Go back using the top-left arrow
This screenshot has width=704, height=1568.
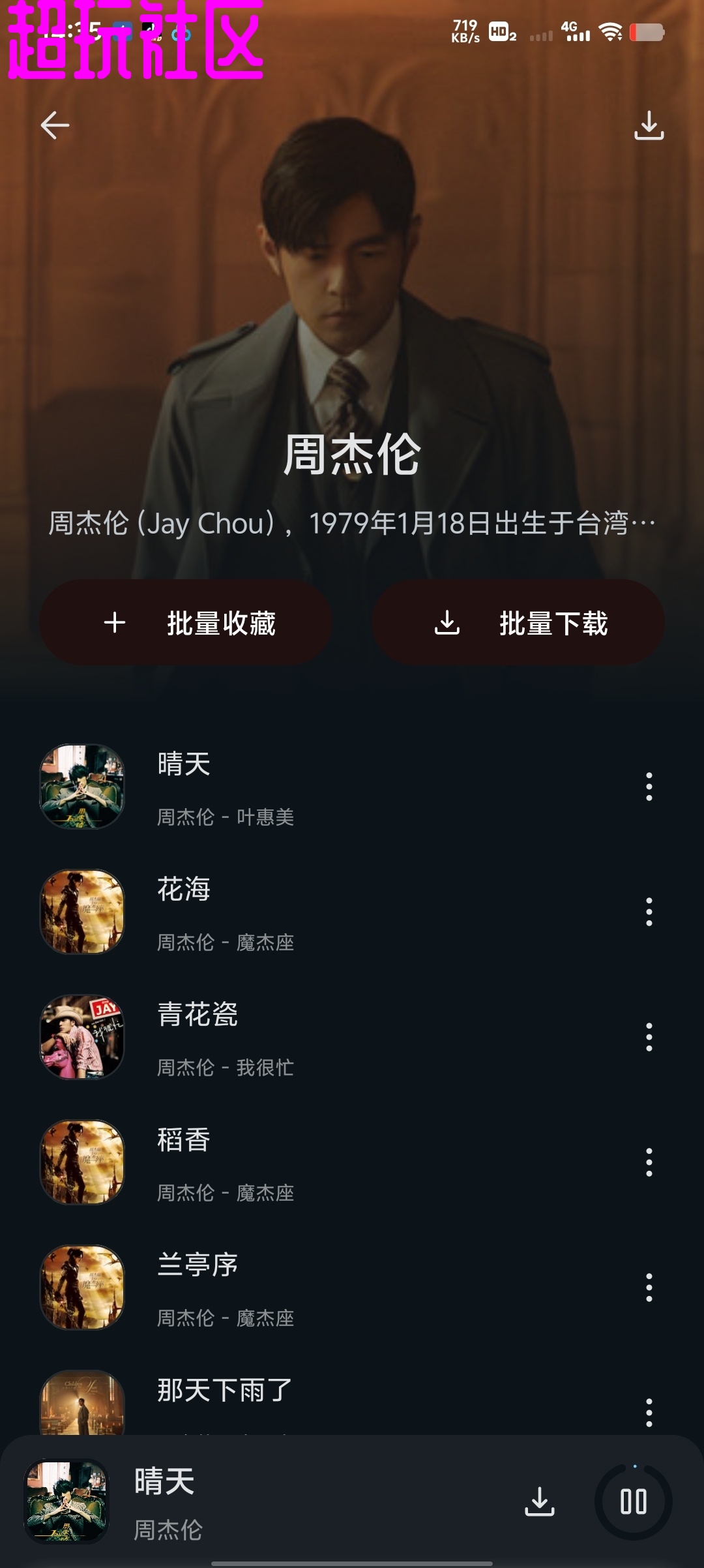[x=55, y=125]
